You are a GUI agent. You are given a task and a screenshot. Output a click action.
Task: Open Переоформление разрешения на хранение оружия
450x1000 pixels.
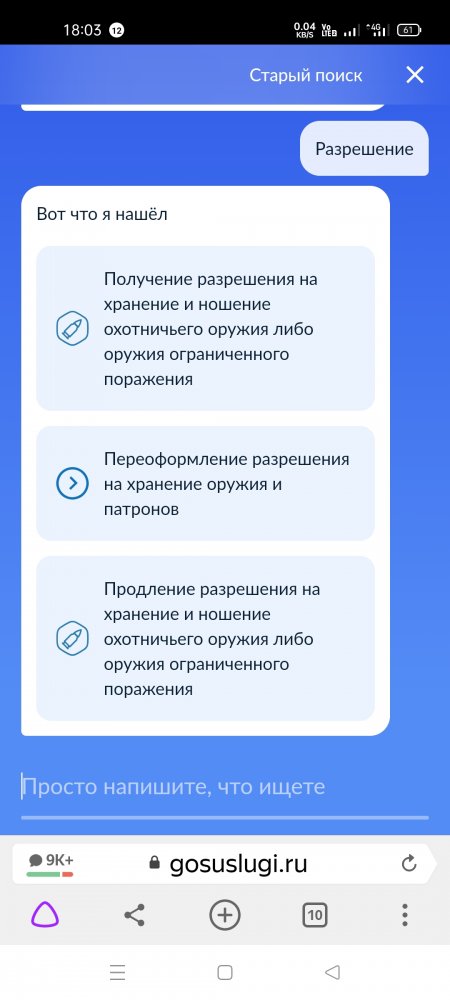205,484
